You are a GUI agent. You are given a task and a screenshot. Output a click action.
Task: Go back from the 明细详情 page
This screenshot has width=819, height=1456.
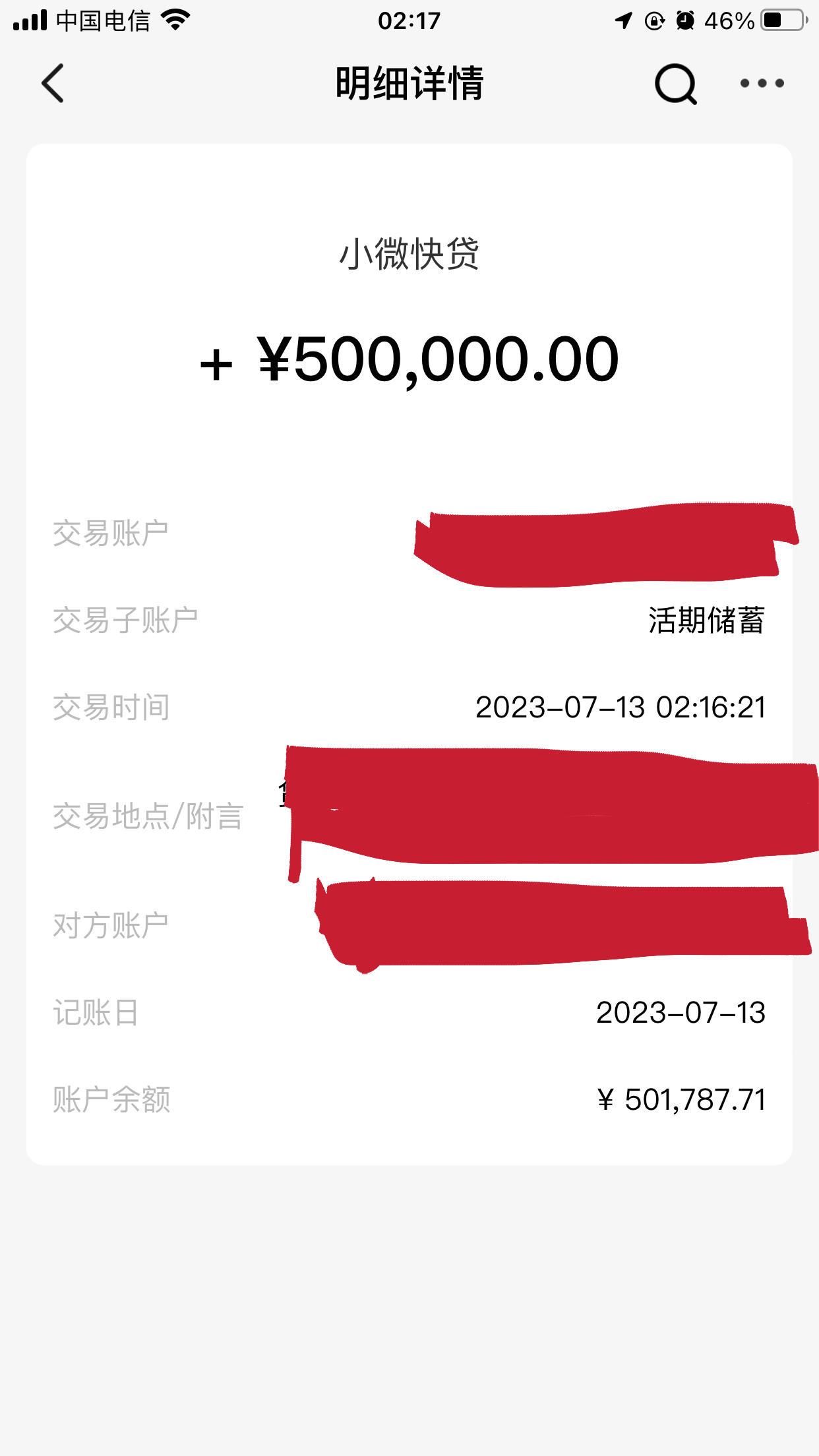(53, 83)
